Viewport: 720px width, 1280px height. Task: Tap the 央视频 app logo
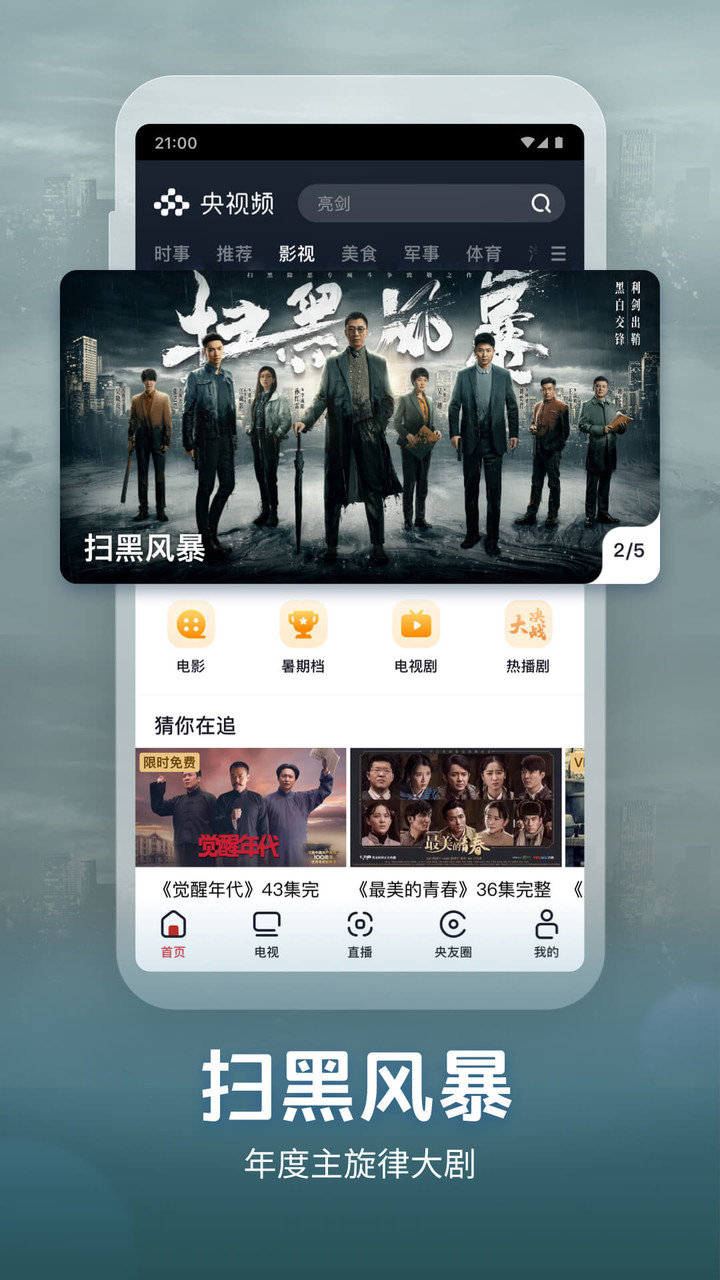213,204
